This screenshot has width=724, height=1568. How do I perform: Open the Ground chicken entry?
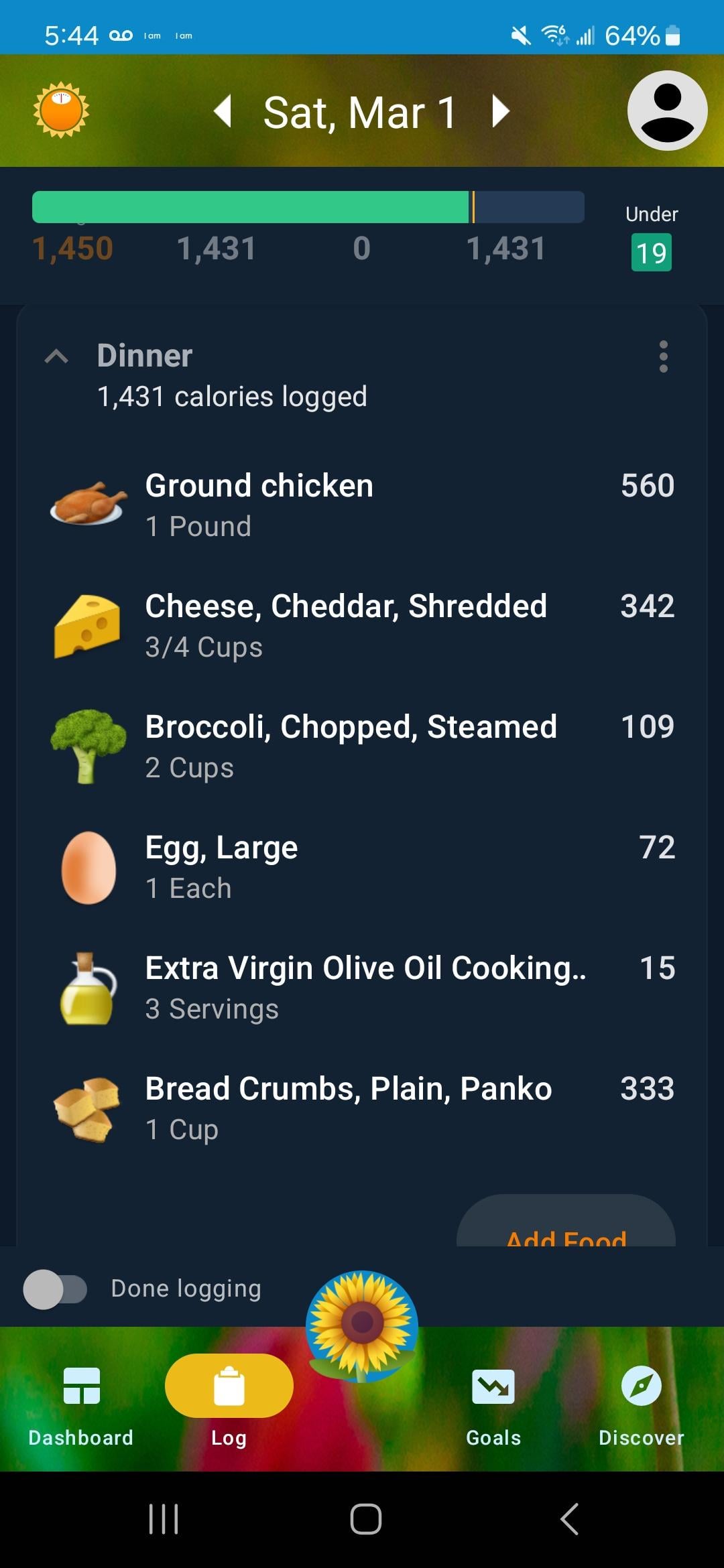click(x=362, y=505)
